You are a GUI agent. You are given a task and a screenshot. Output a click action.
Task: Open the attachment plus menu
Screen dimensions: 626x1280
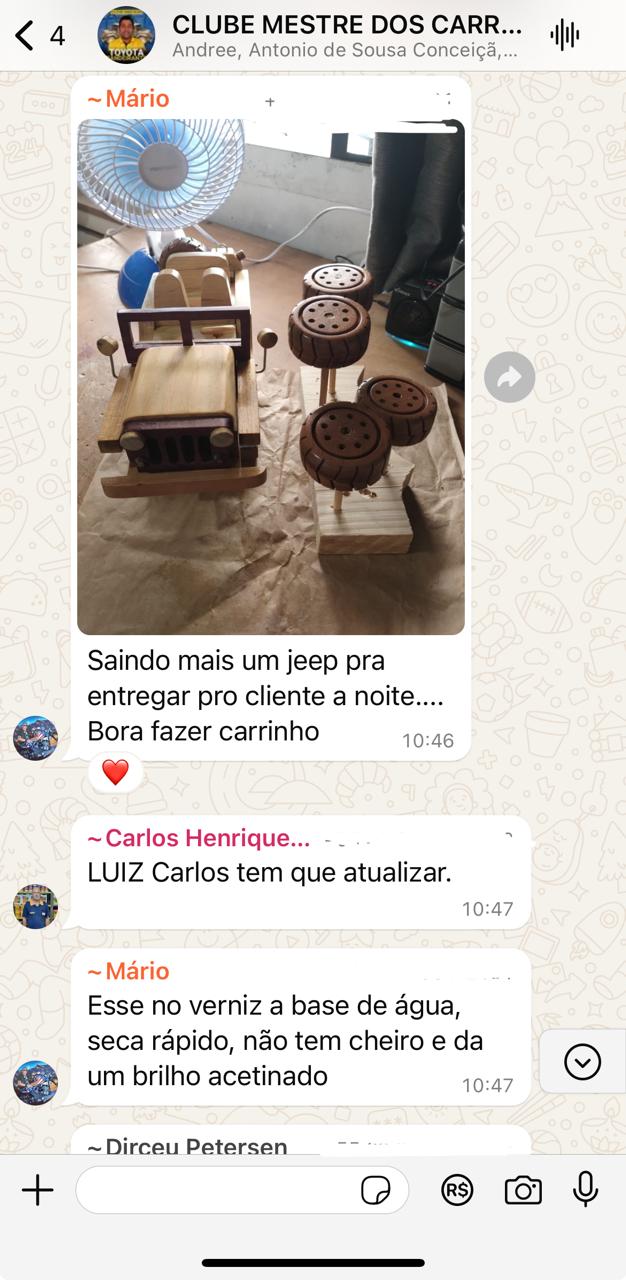point(37,1190)
